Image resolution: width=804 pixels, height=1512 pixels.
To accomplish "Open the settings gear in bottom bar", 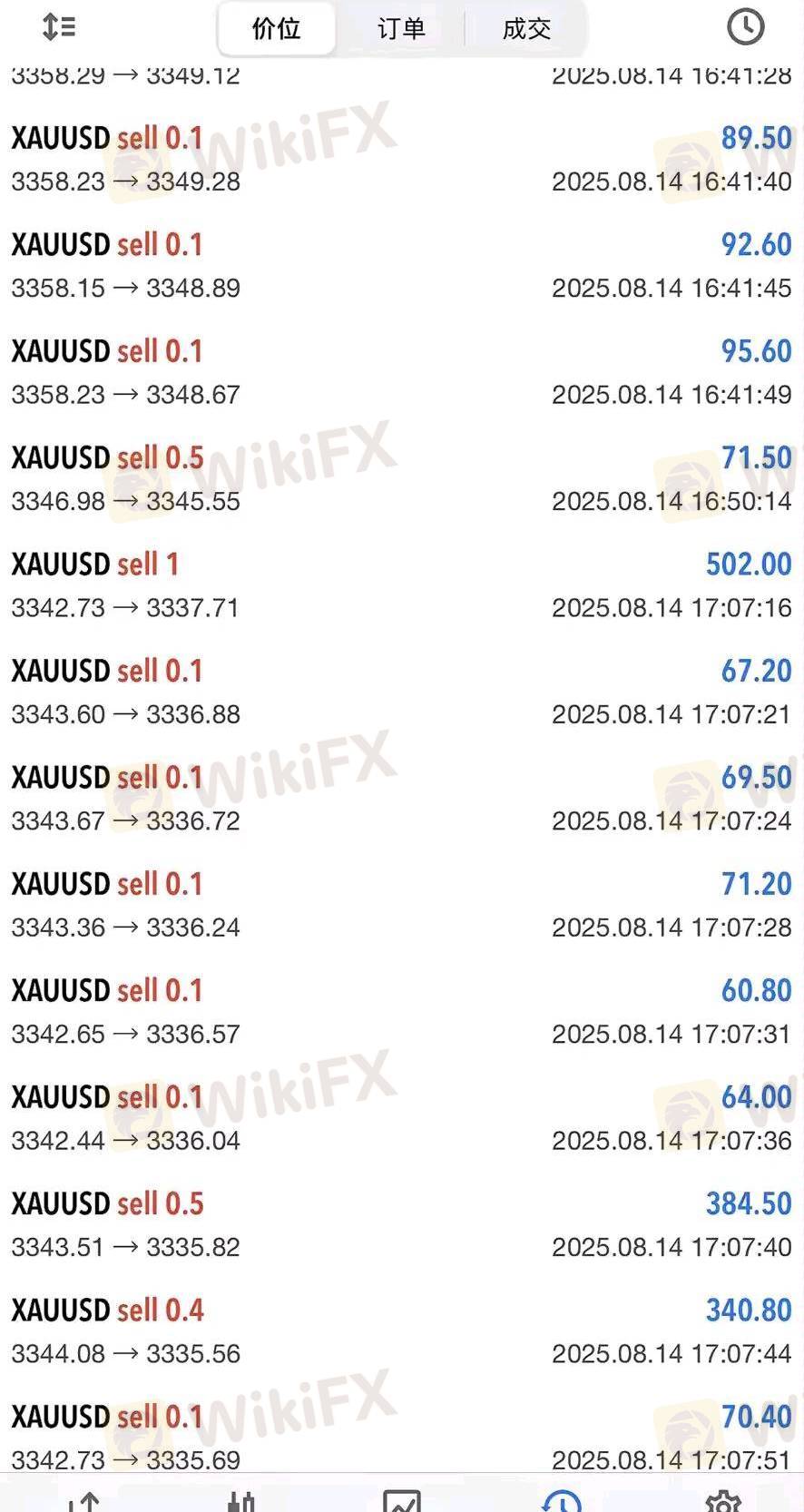I will [x=723, y=1500].
